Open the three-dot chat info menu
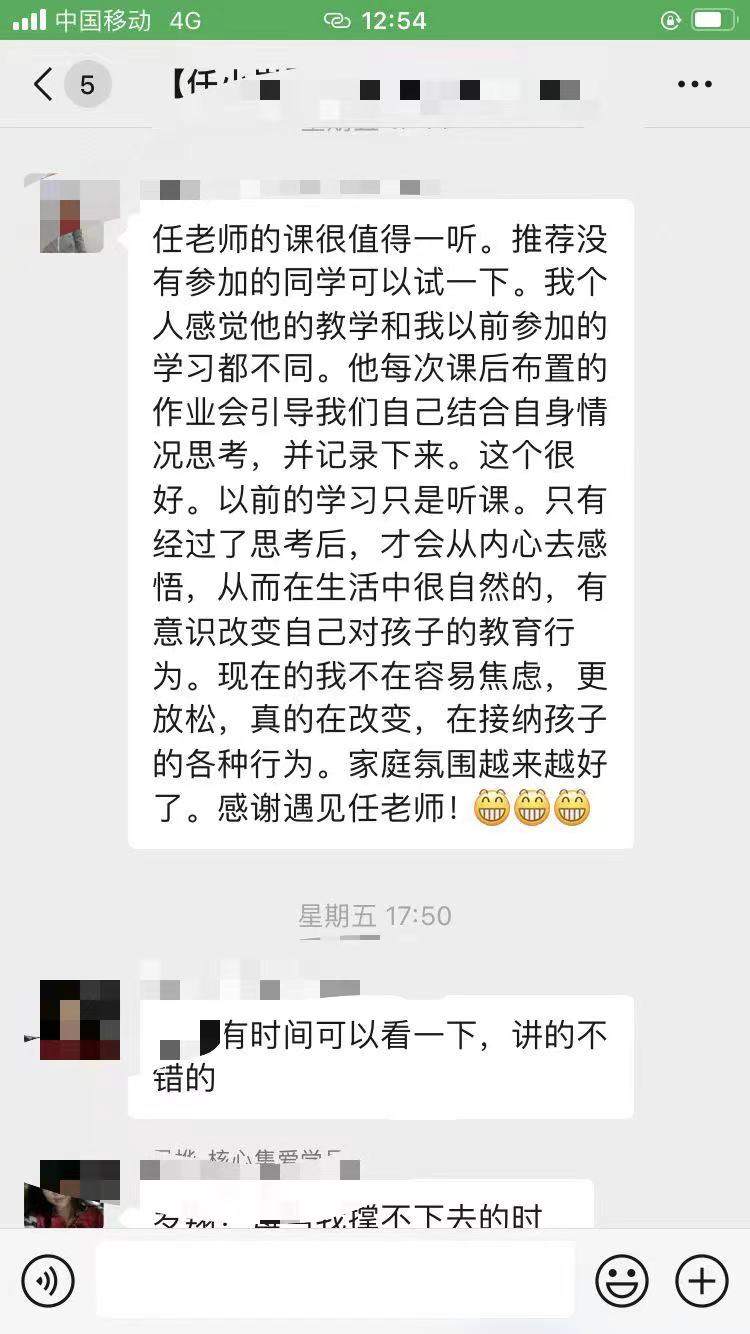The width and height of the screenshot is (750, 1334). pos(694,85)
